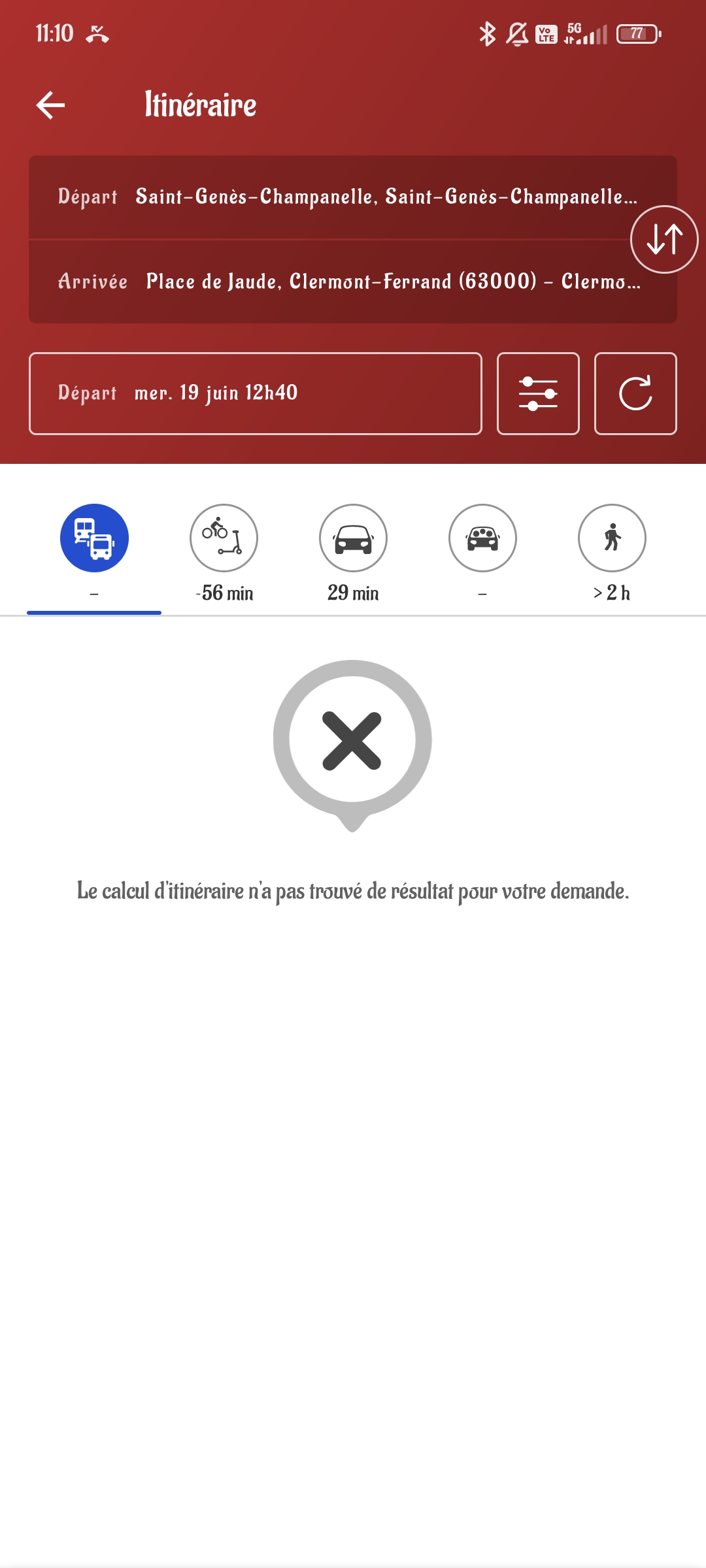Change the departure date and time

tap(255, 393)
